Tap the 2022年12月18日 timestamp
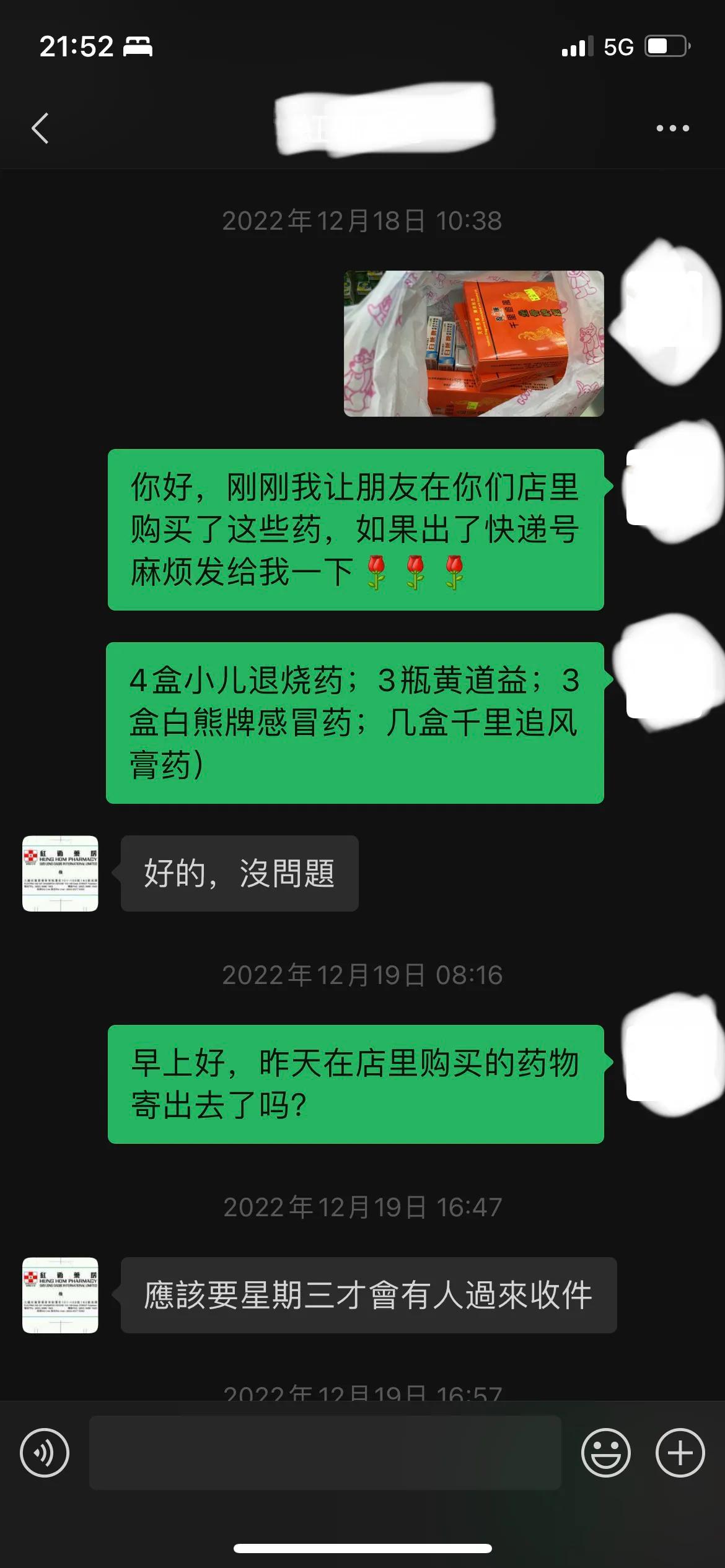This screenshot has width=725, height=1568. point(361,220)
